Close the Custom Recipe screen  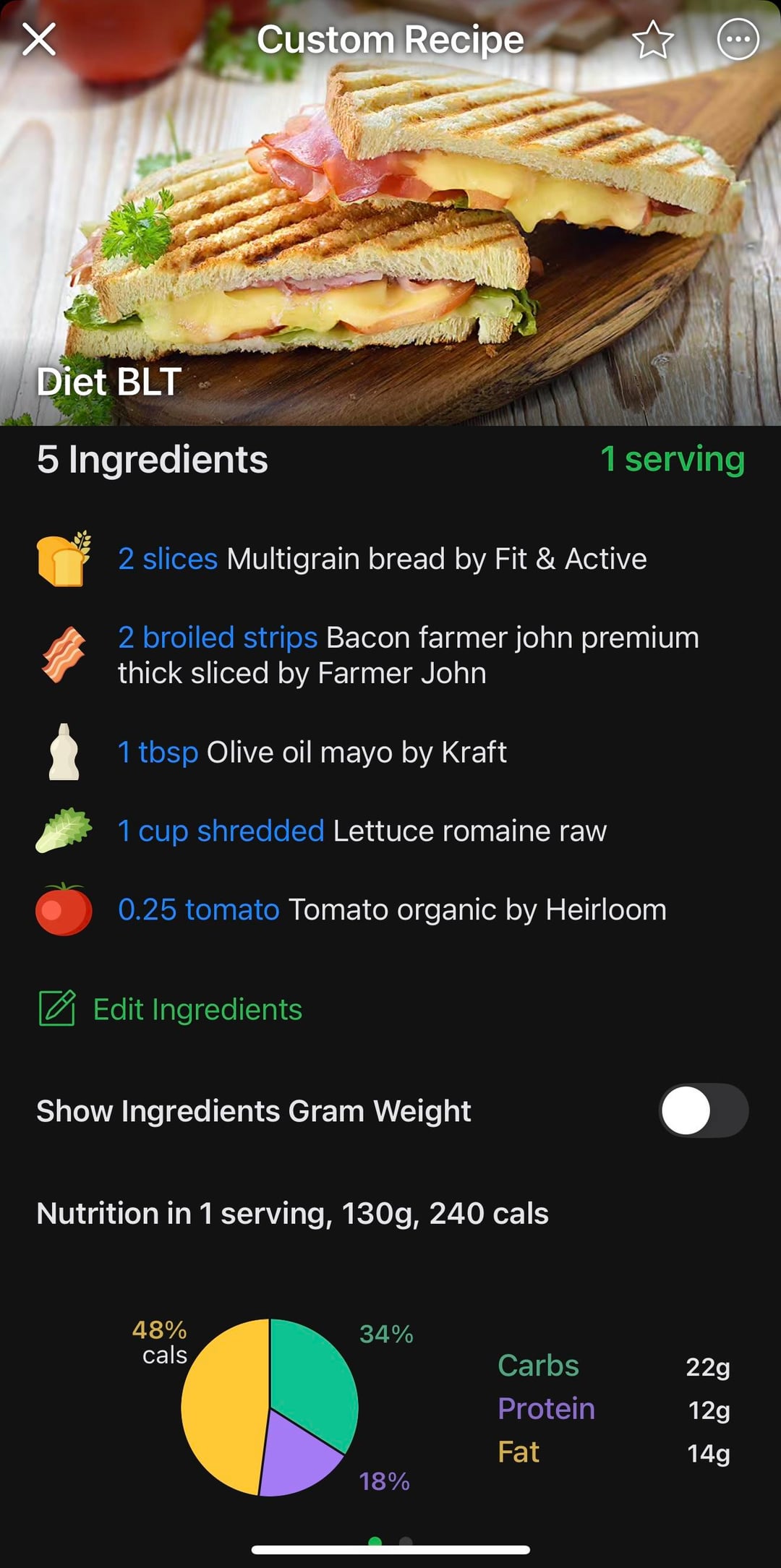pyautogui.click(x=39, y=39)
